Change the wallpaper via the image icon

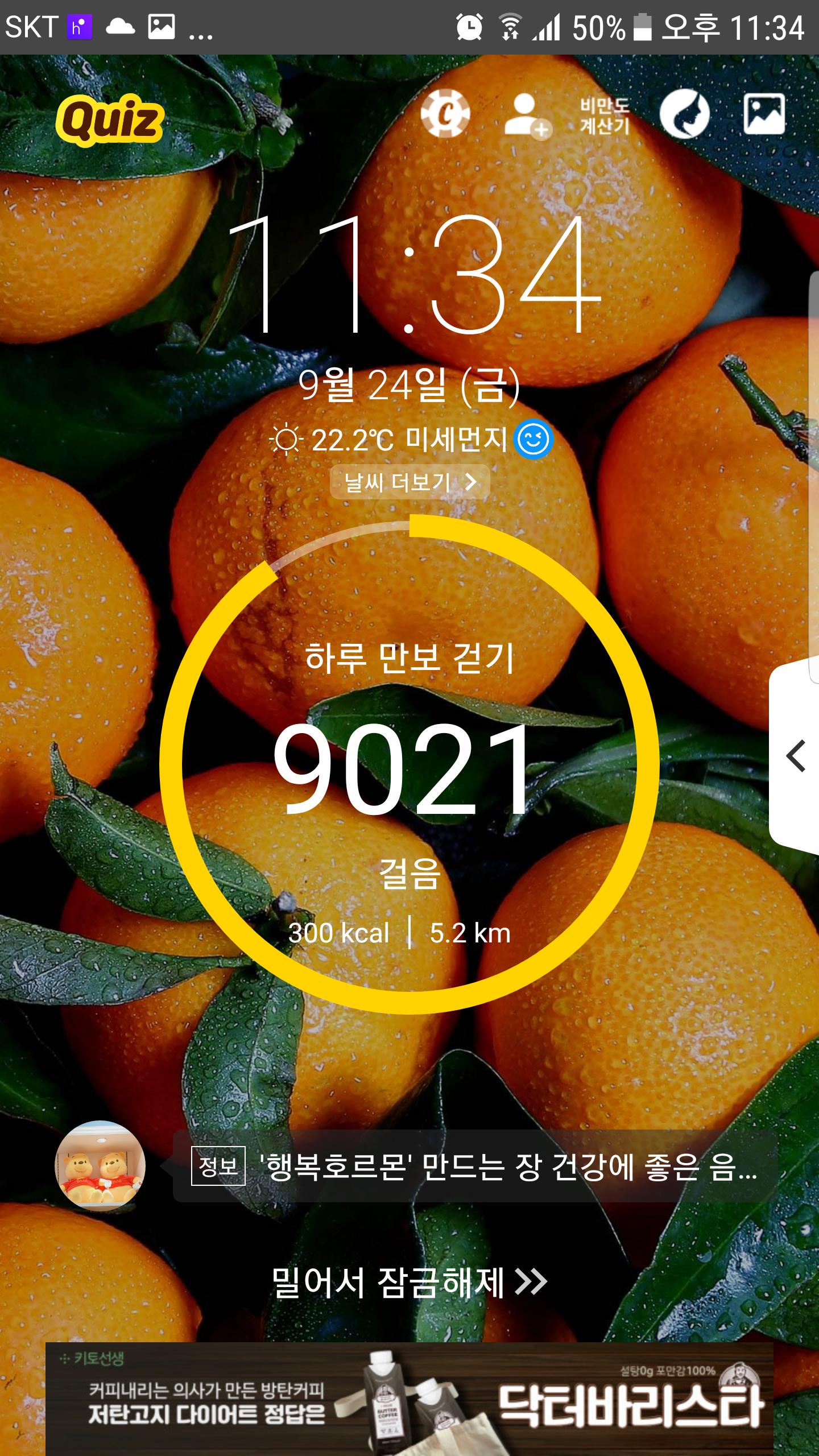click(x=764, y=114)
